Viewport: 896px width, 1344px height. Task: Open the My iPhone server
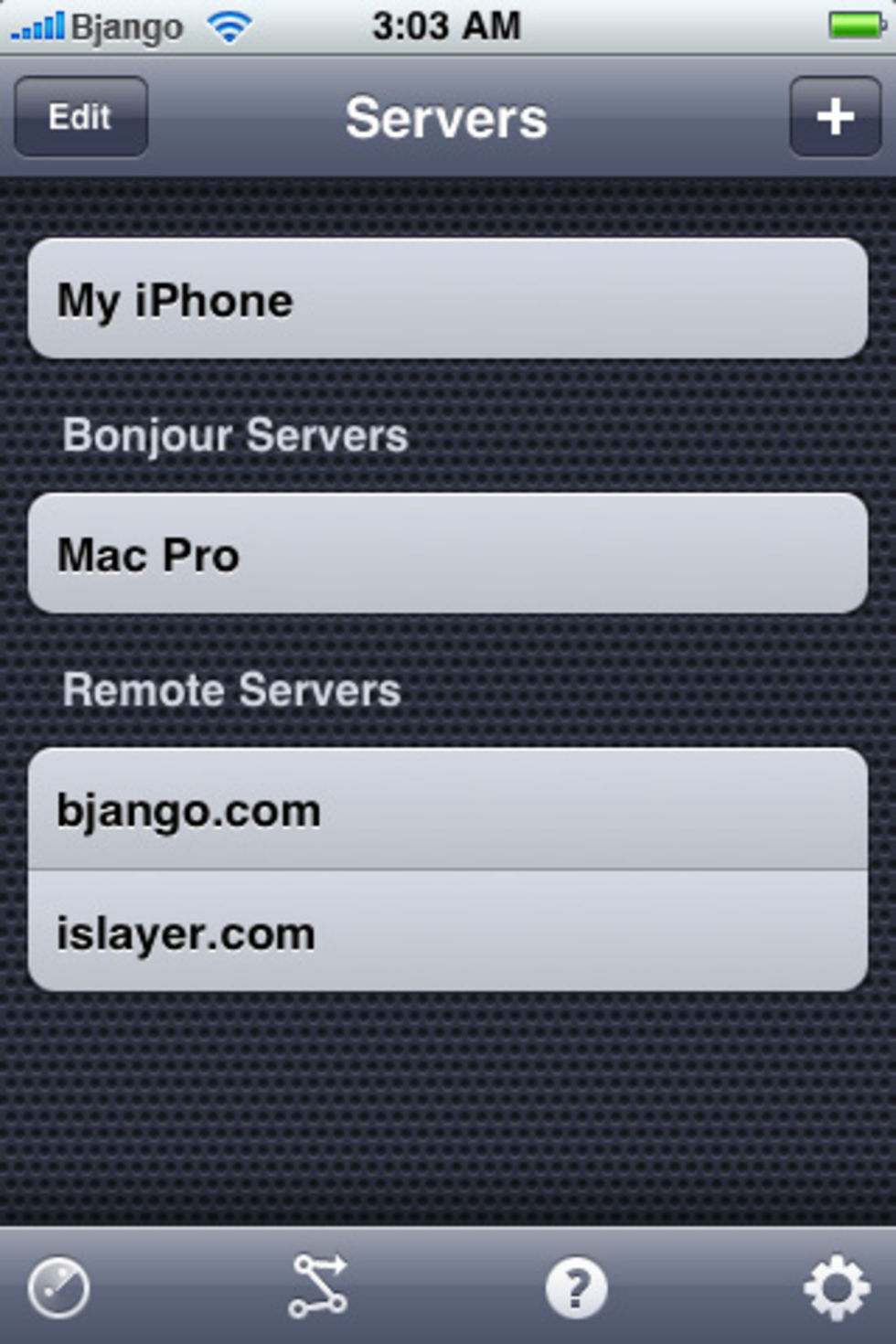pos(447,299)
